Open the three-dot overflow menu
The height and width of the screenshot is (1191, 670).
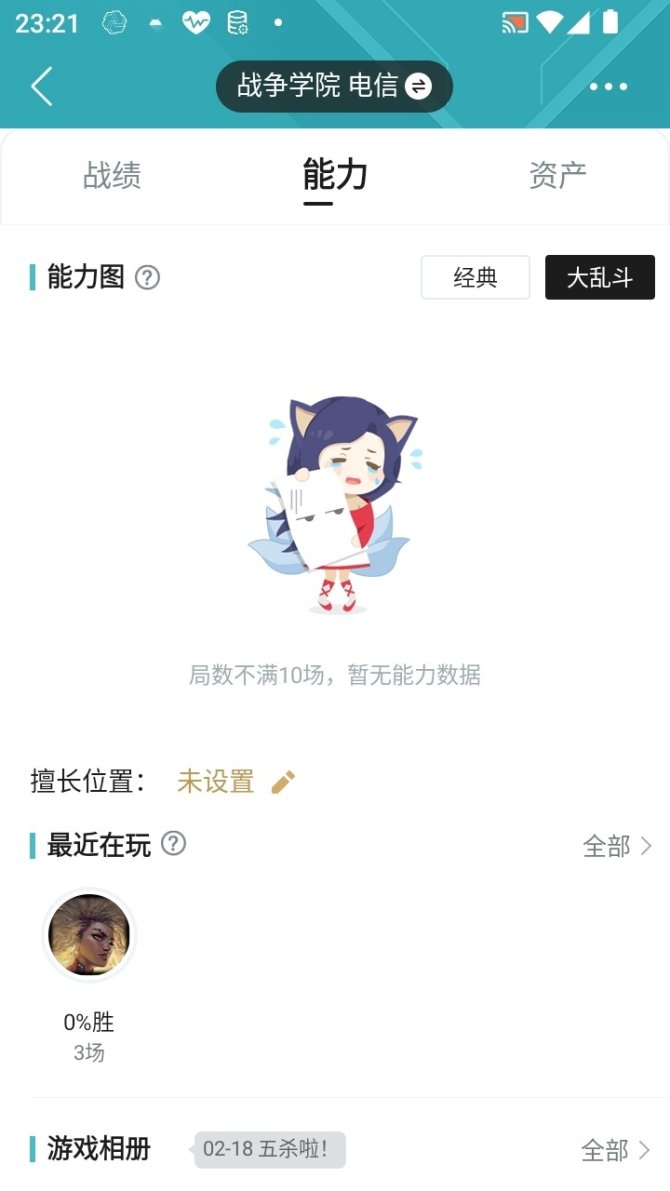pos(608,87)
